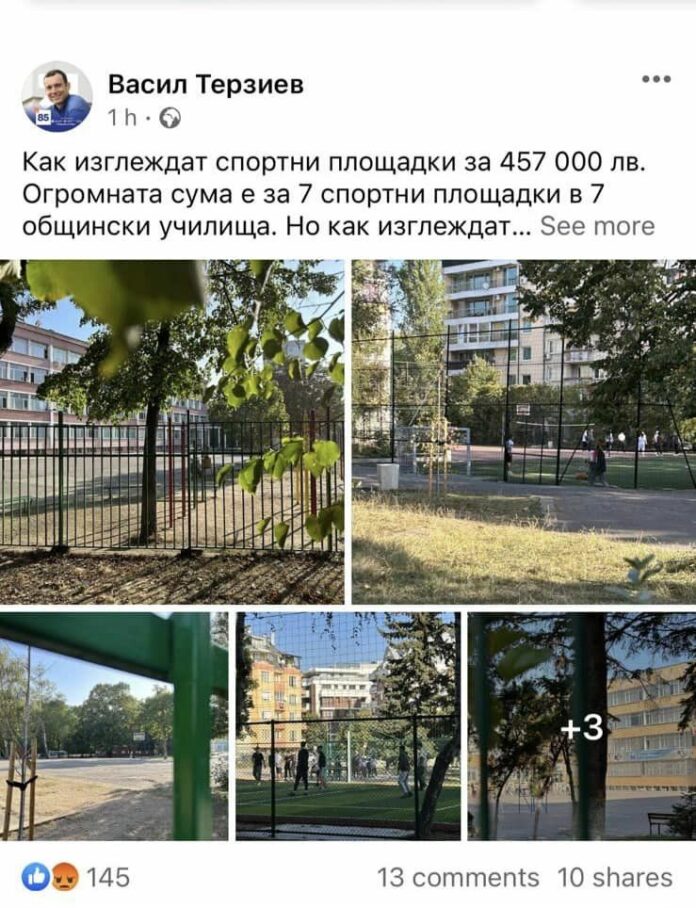Screen dimensions: 696x908
Task: View the +3 additional photos
Action: (x=581, y=725)
